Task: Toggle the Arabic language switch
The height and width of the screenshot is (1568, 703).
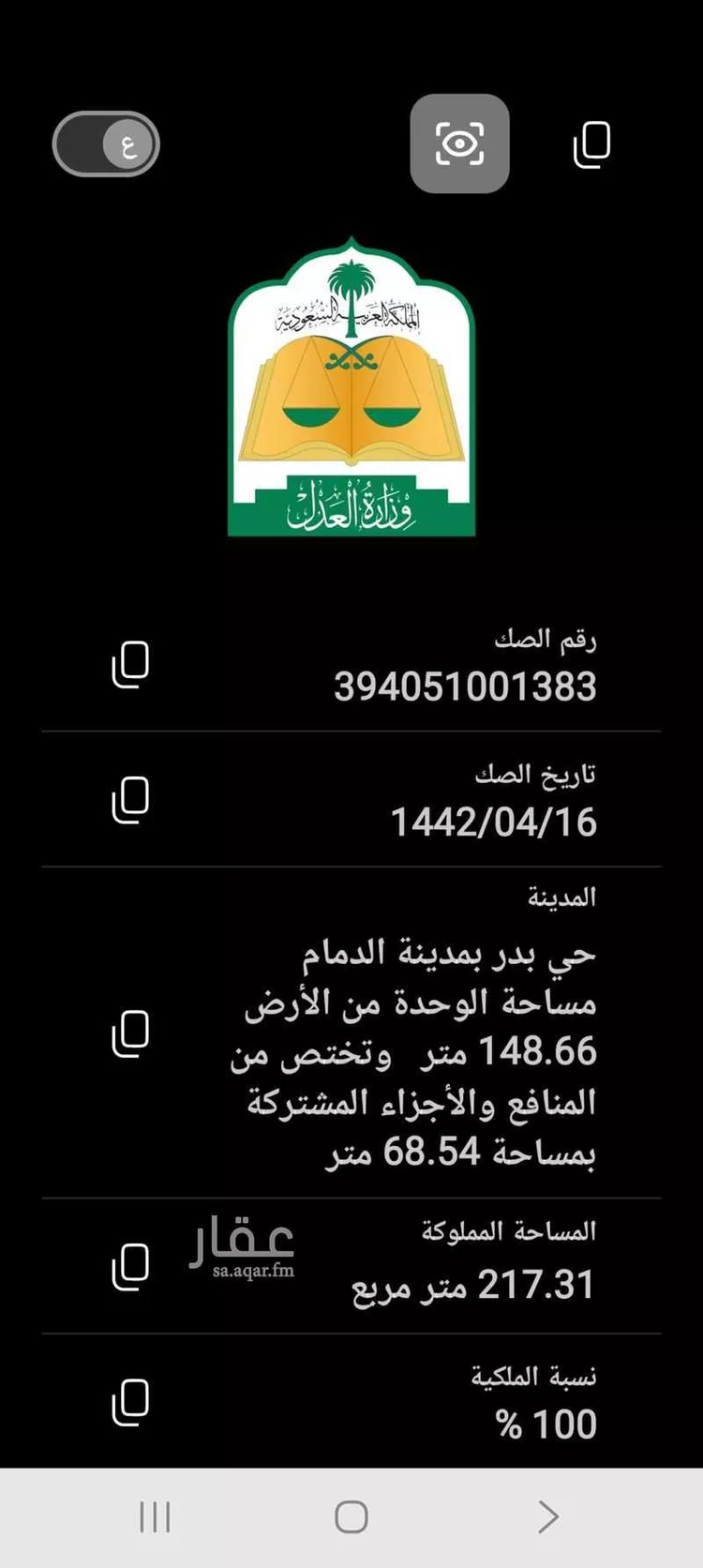Action: point(106,144)
